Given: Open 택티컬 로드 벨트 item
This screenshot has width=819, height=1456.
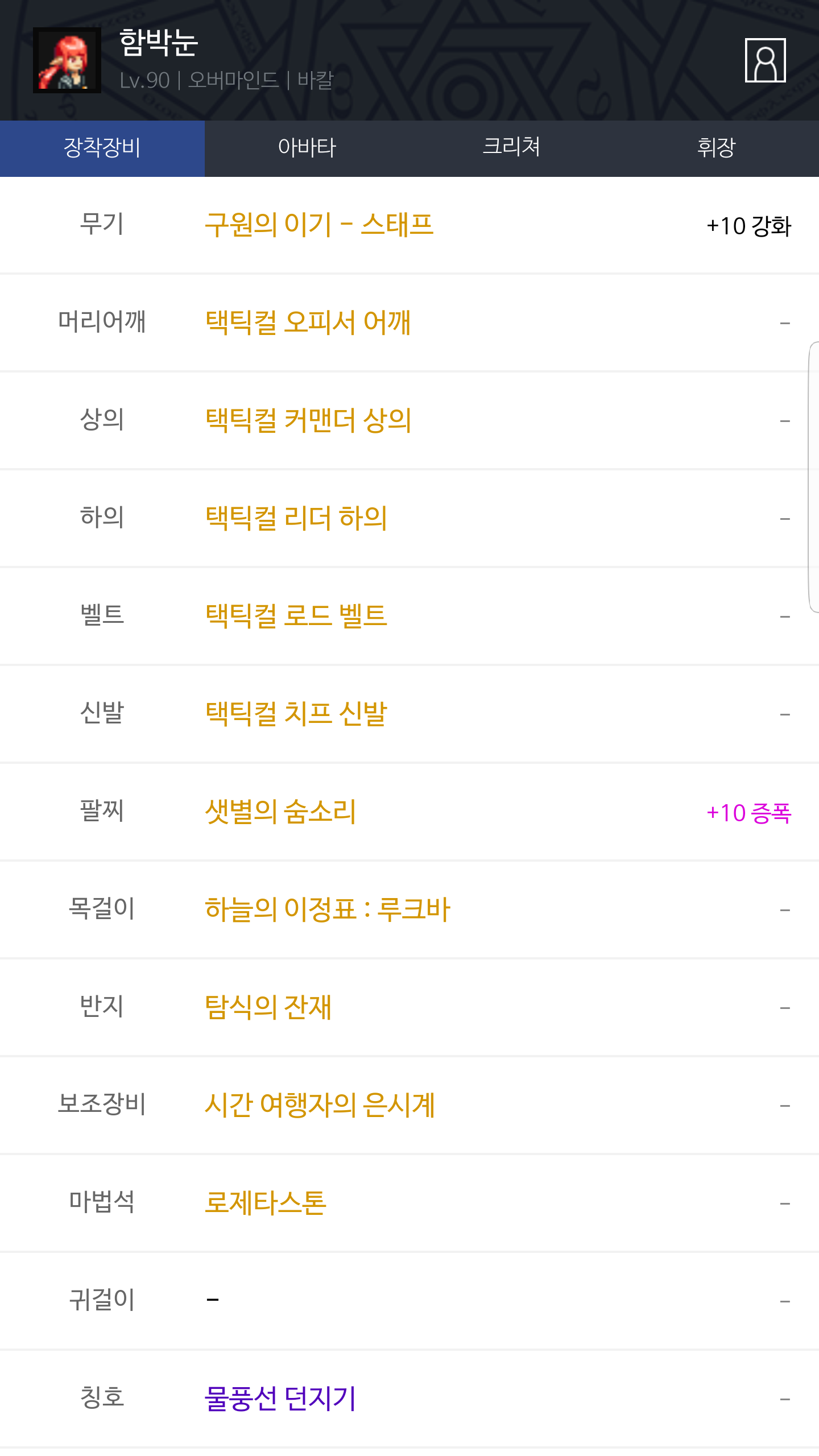Looking at the screenshot, I should (296, 616).
